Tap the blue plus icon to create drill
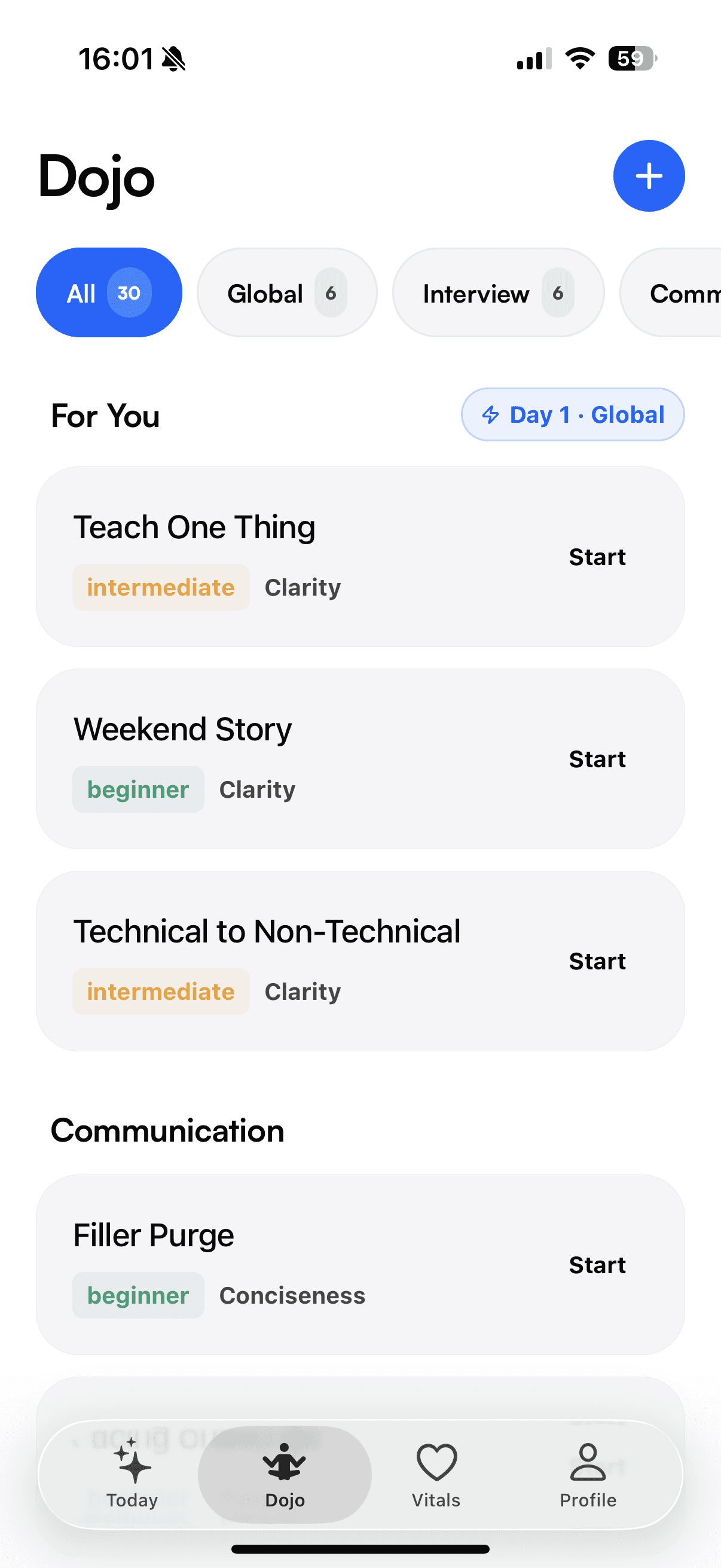 [649, 176]
